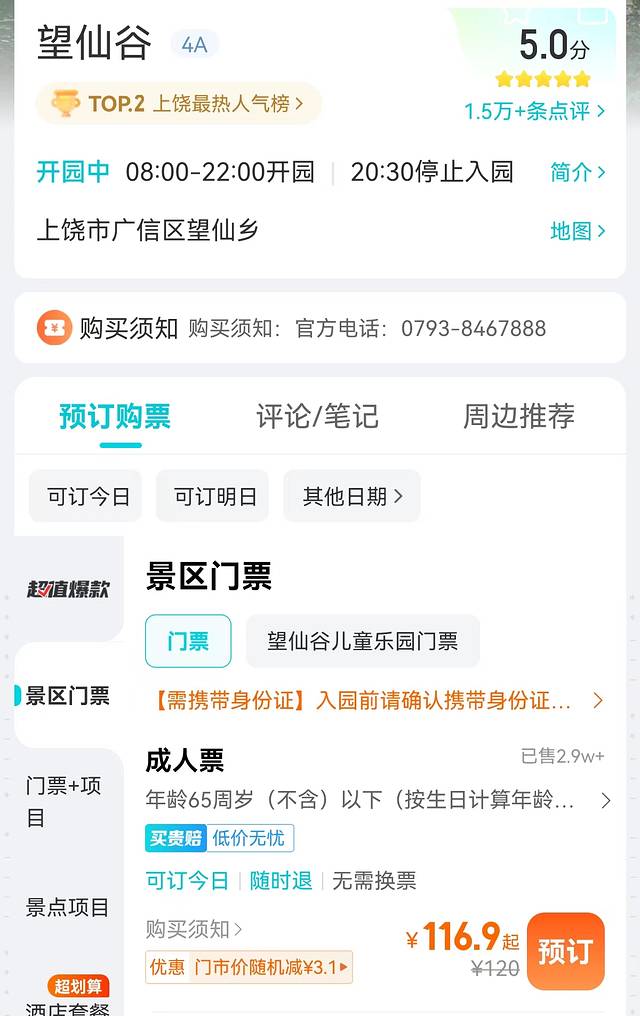This screenshot has width=640, height=1016.
Task: Choose 其他日期 for other dates
Action: (352, 496)
